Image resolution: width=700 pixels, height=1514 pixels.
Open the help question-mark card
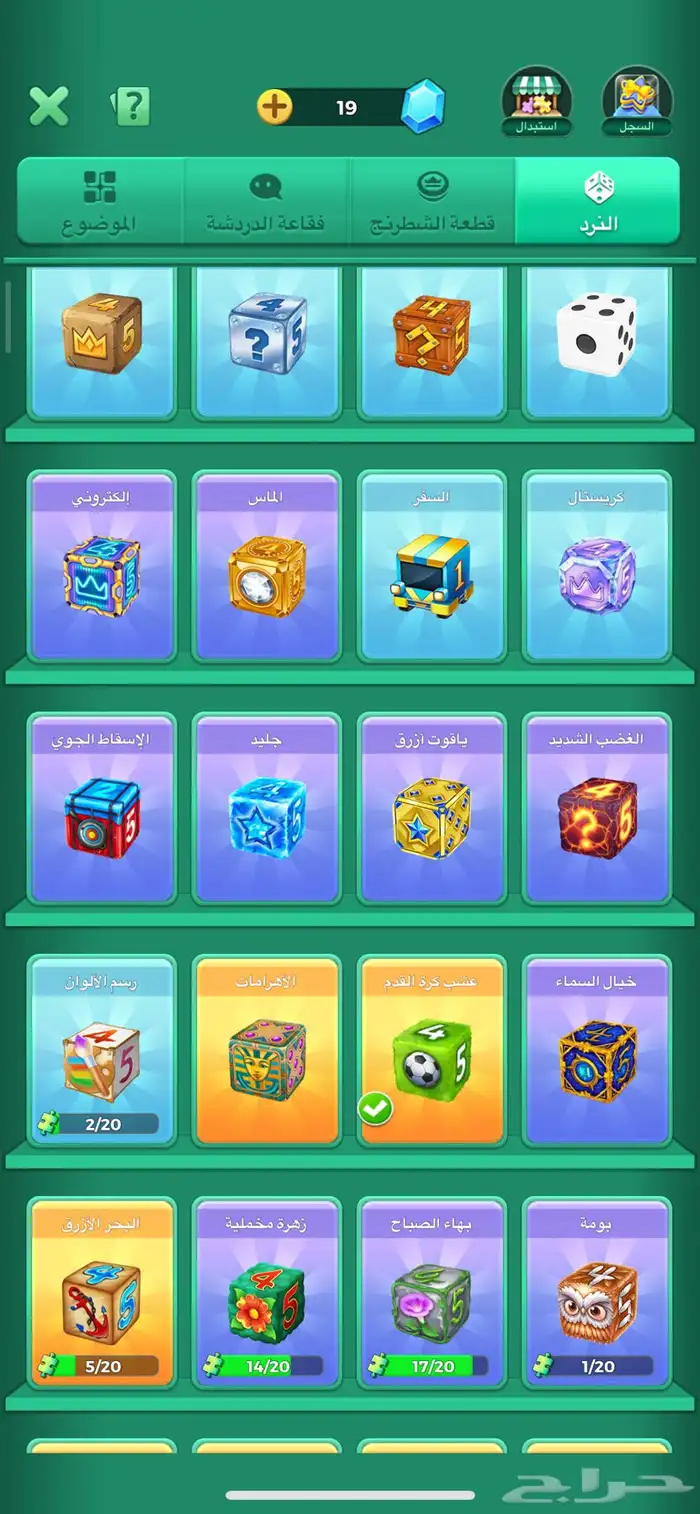(x=131, y=106)
